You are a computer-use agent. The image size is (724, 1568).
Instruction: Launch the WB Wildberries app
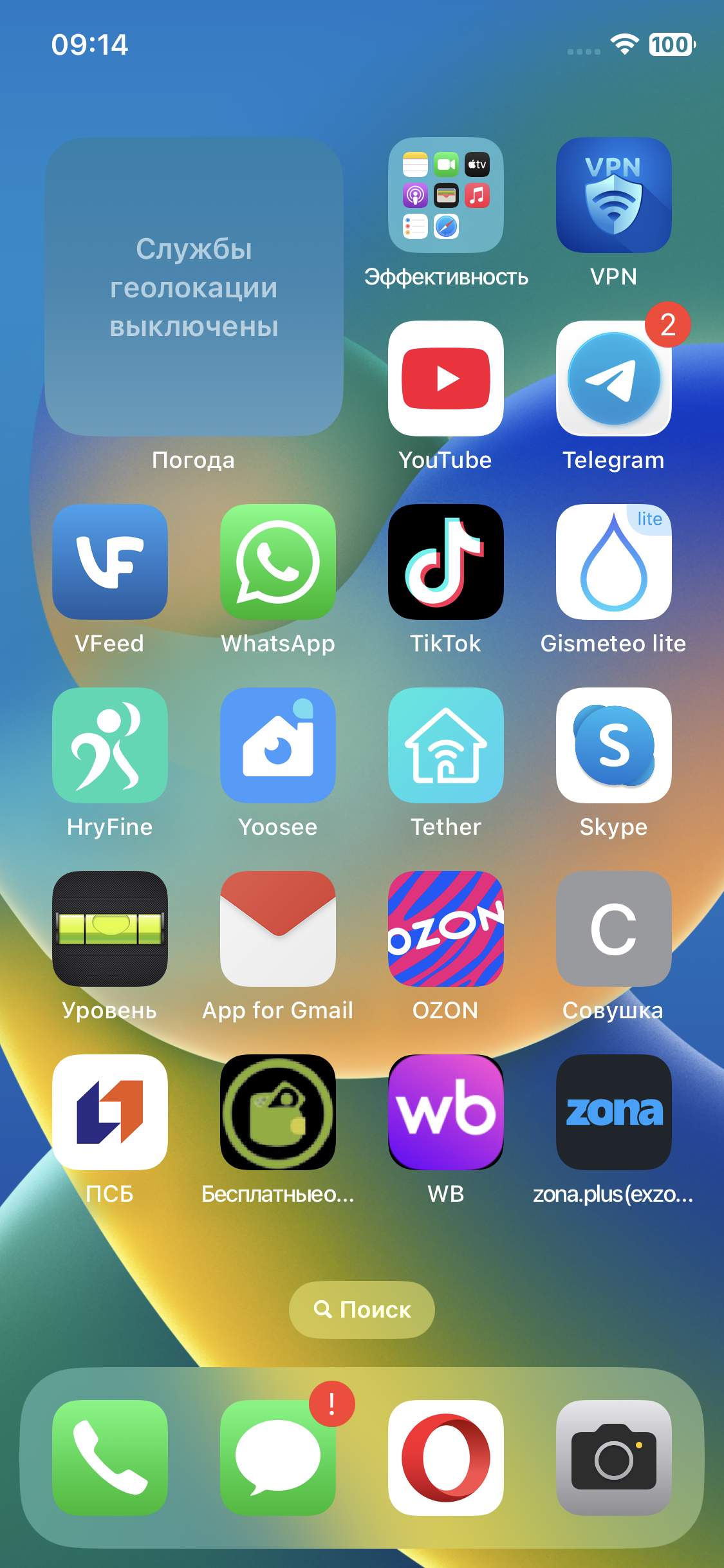point(445,1112)
